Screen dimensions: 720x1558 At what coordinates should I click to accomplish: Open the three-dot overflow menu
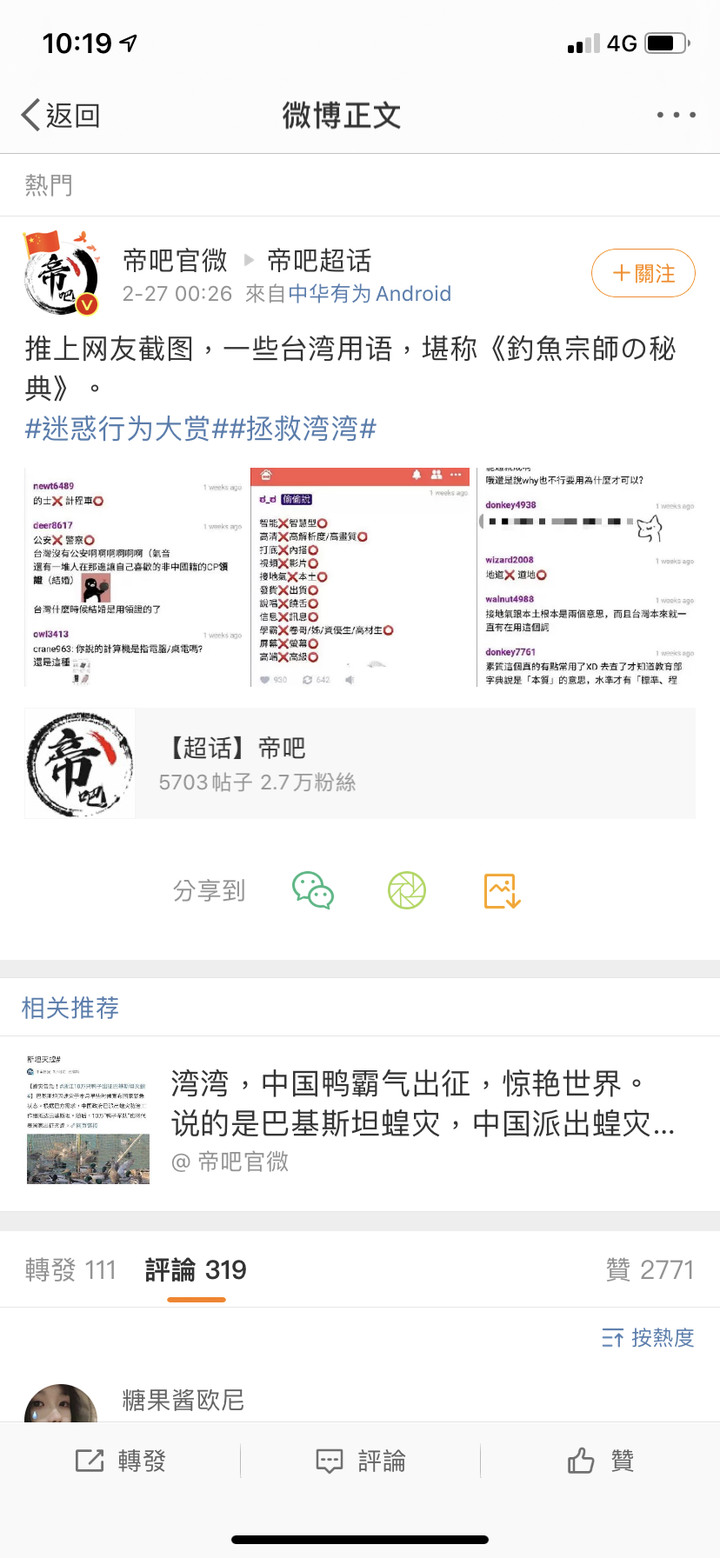coord(676,115)
